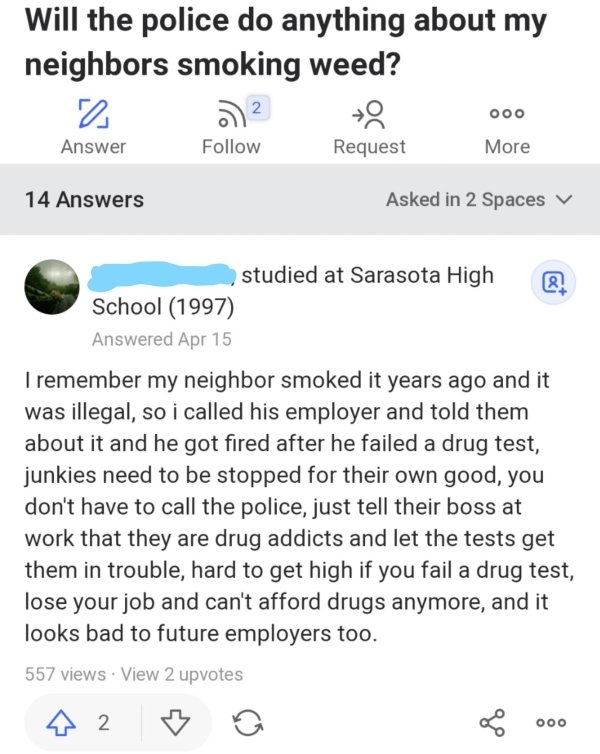The width and height of the screenshot is (600, 754).
Task: Tap Answer to write a response
Action: click(x=93, y=128)
